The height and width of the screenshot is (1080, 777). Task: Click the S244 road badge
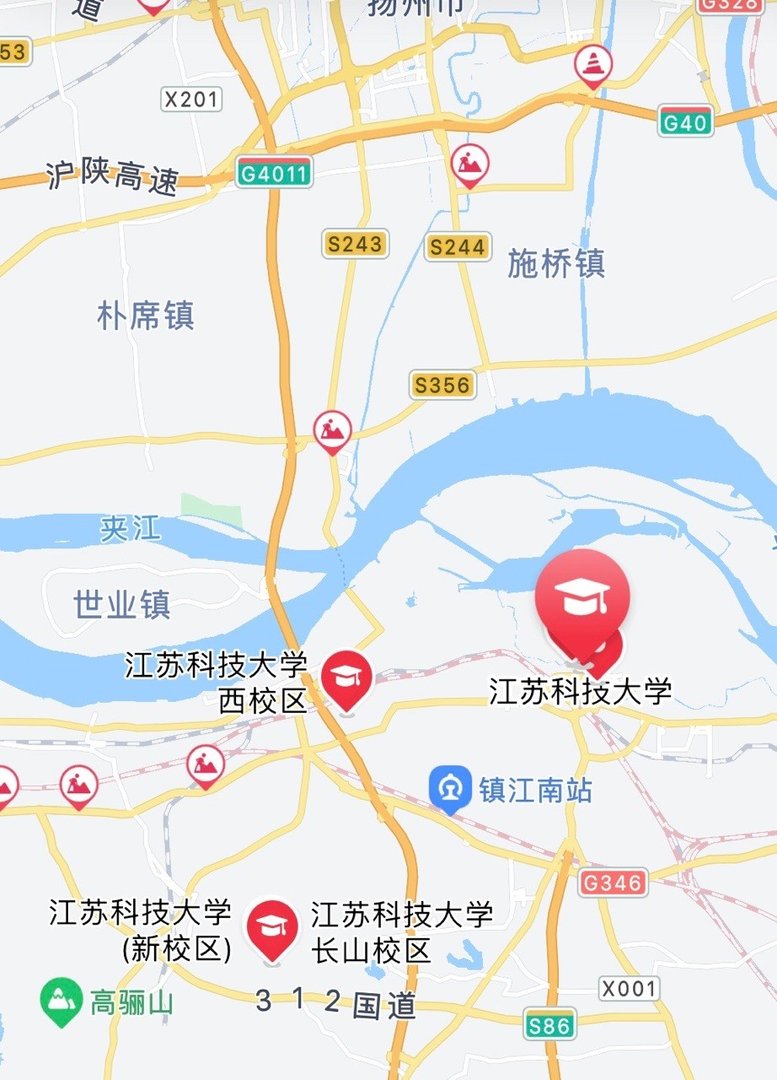point(457,245)
